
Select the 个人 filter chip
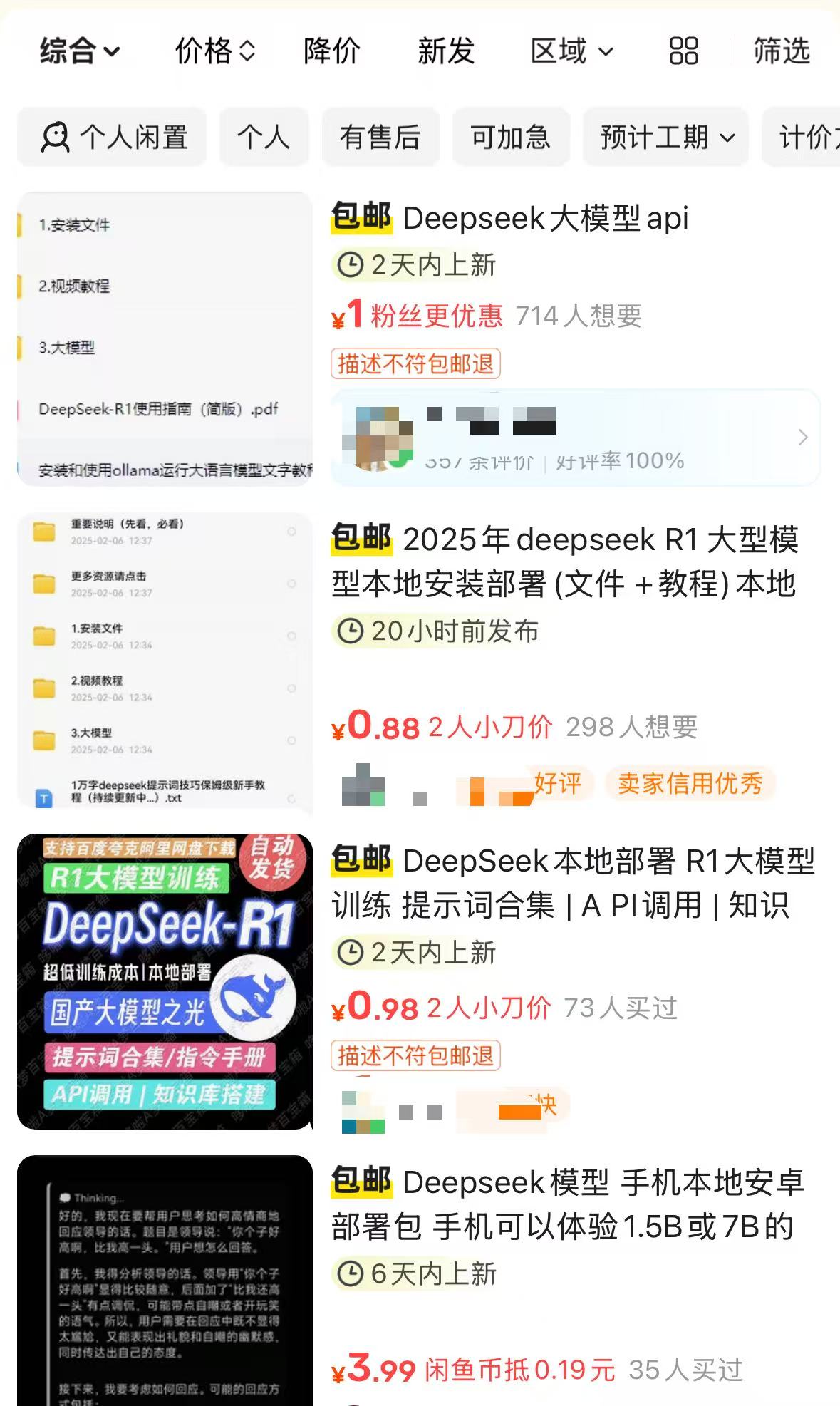click(264, 137)
